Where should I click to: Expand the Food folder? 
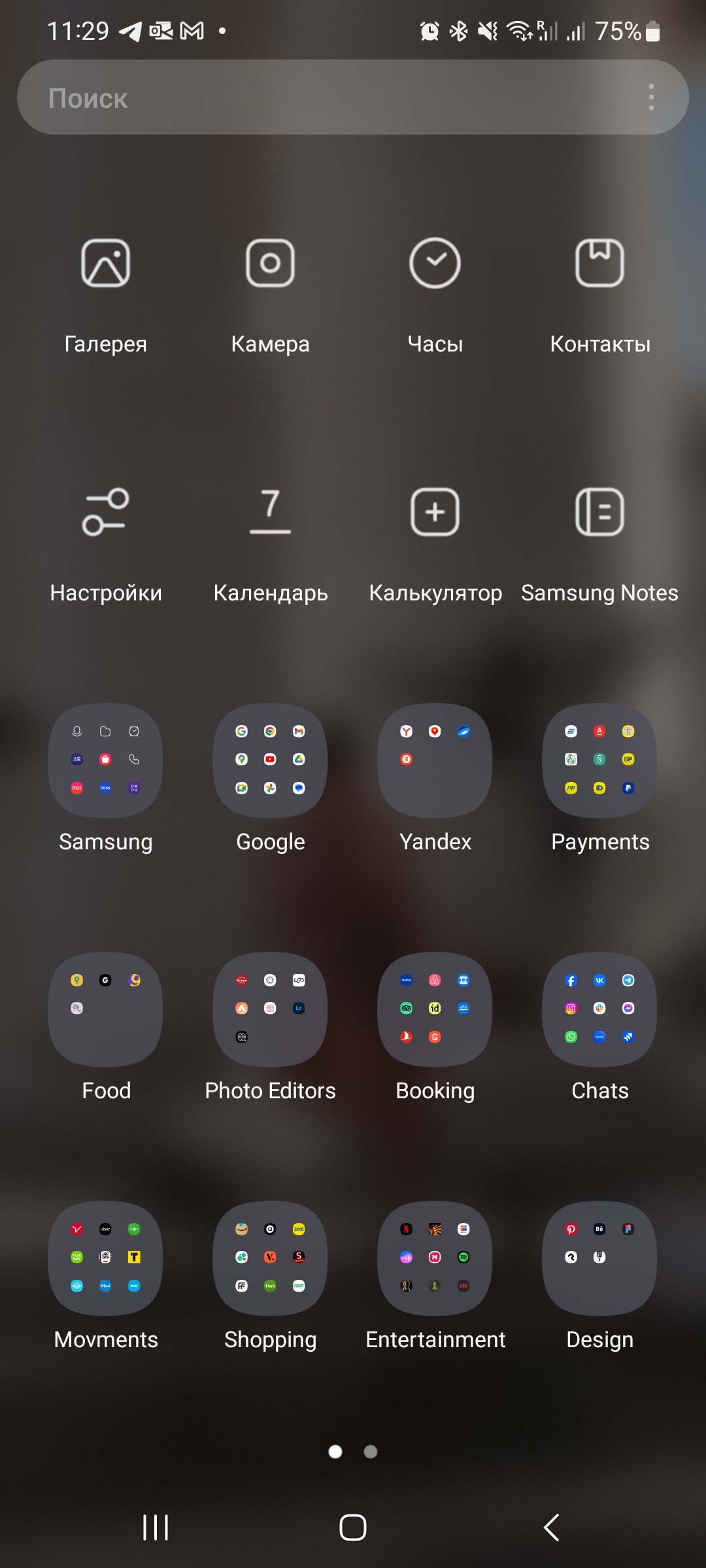[105, 1009]
